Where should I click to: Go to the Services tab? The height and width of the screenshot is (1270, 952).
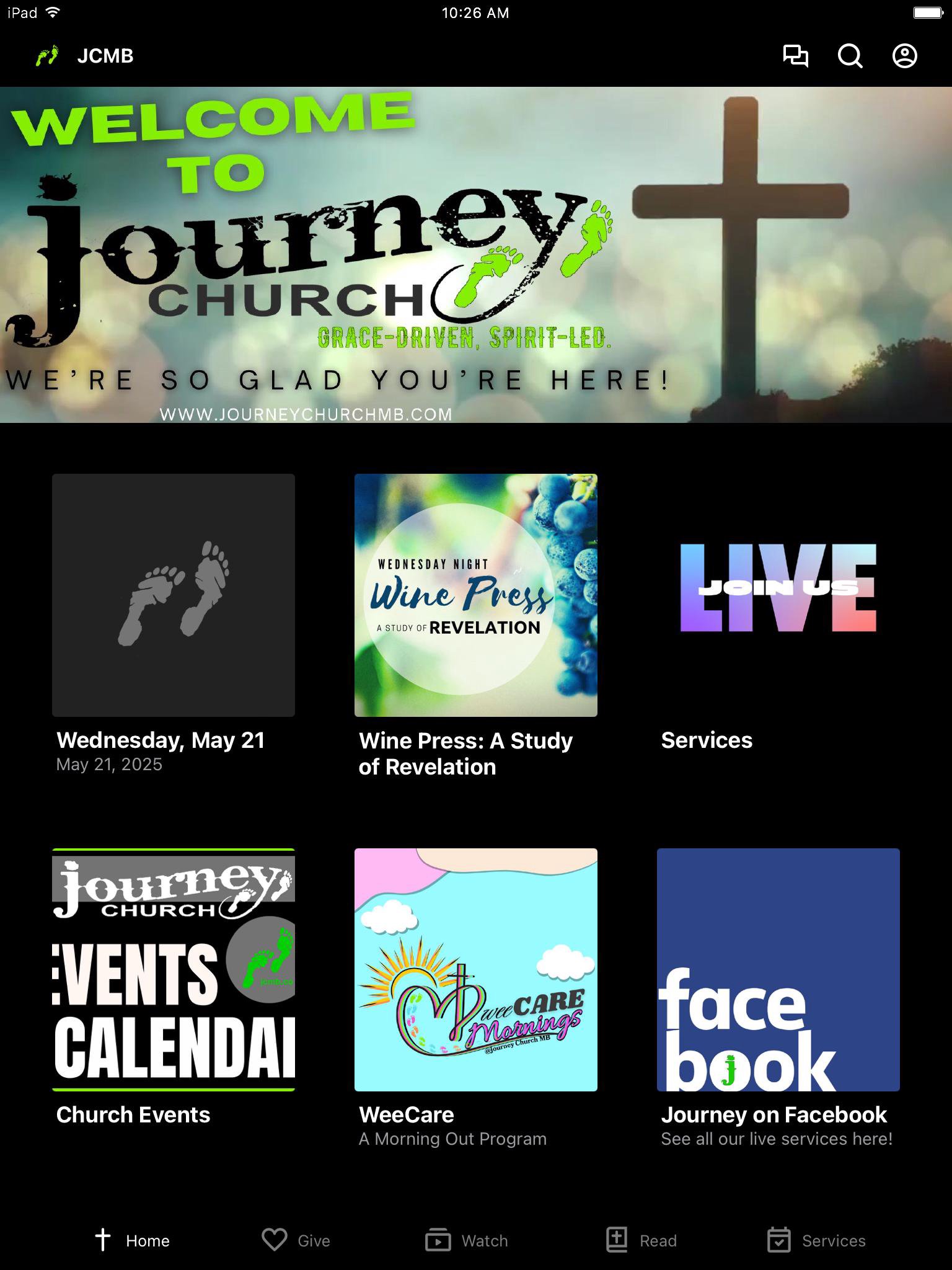coord(816,1240)
